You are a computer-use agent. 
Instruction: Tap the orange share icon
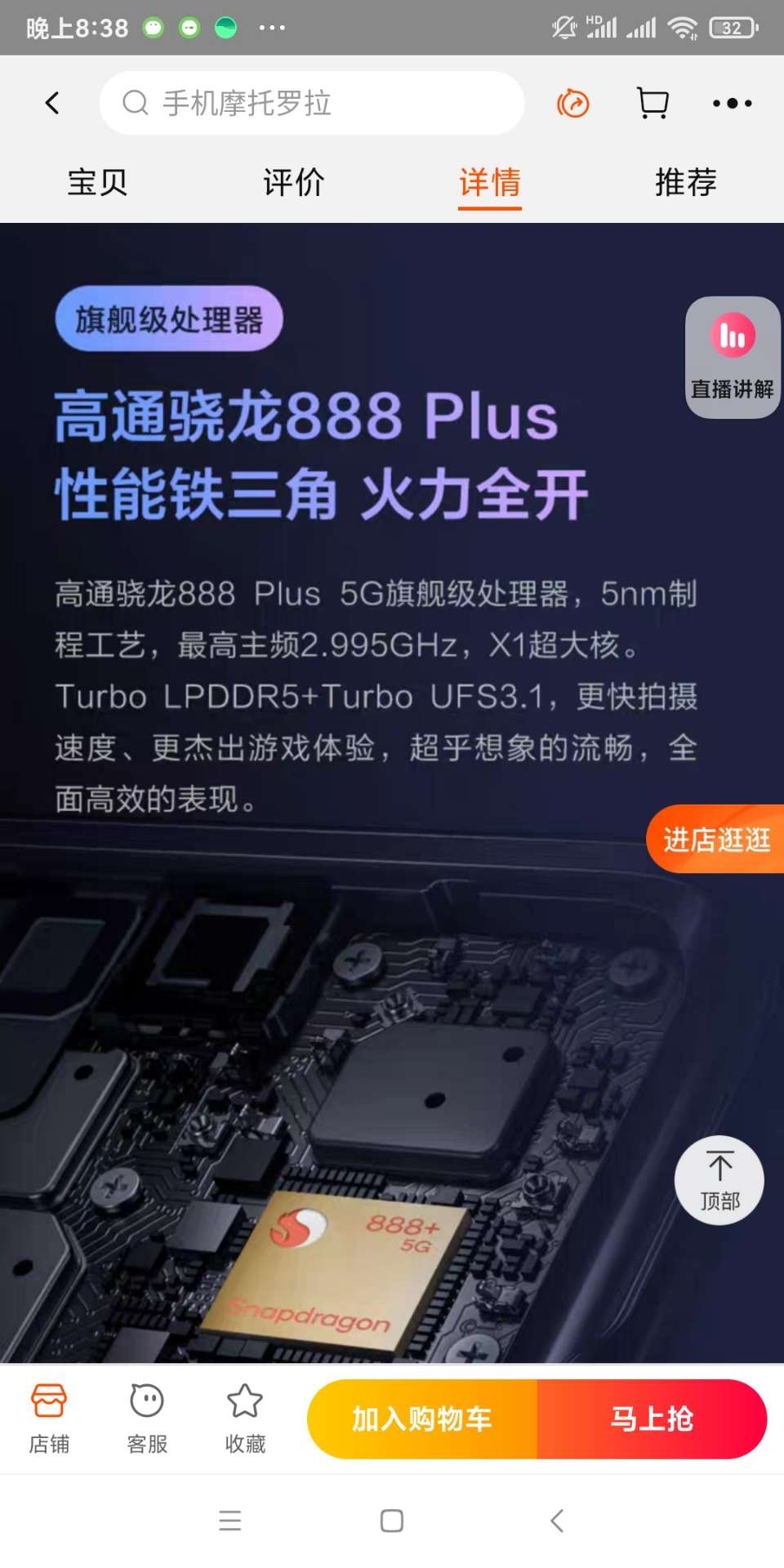click(572, 104)
